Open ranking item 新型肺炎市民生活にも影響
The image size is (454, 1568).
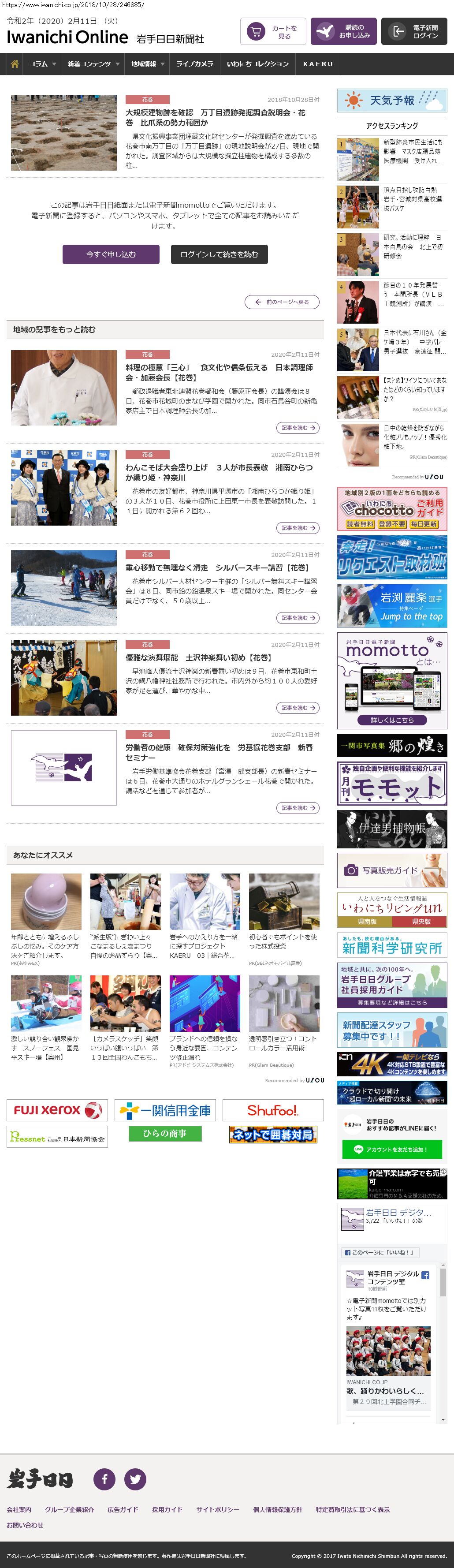click(413, 152)
